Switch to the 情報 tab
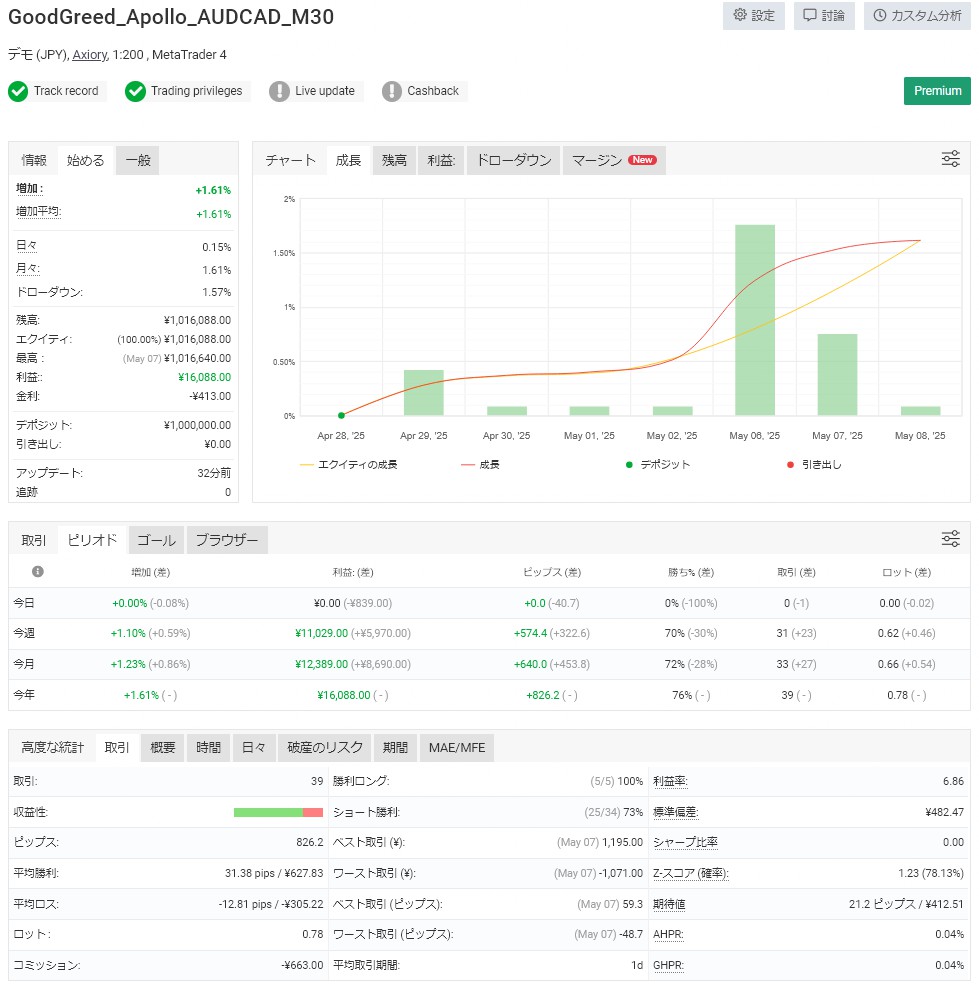Screen dimensions: 979x986 [x=34, y=160]
